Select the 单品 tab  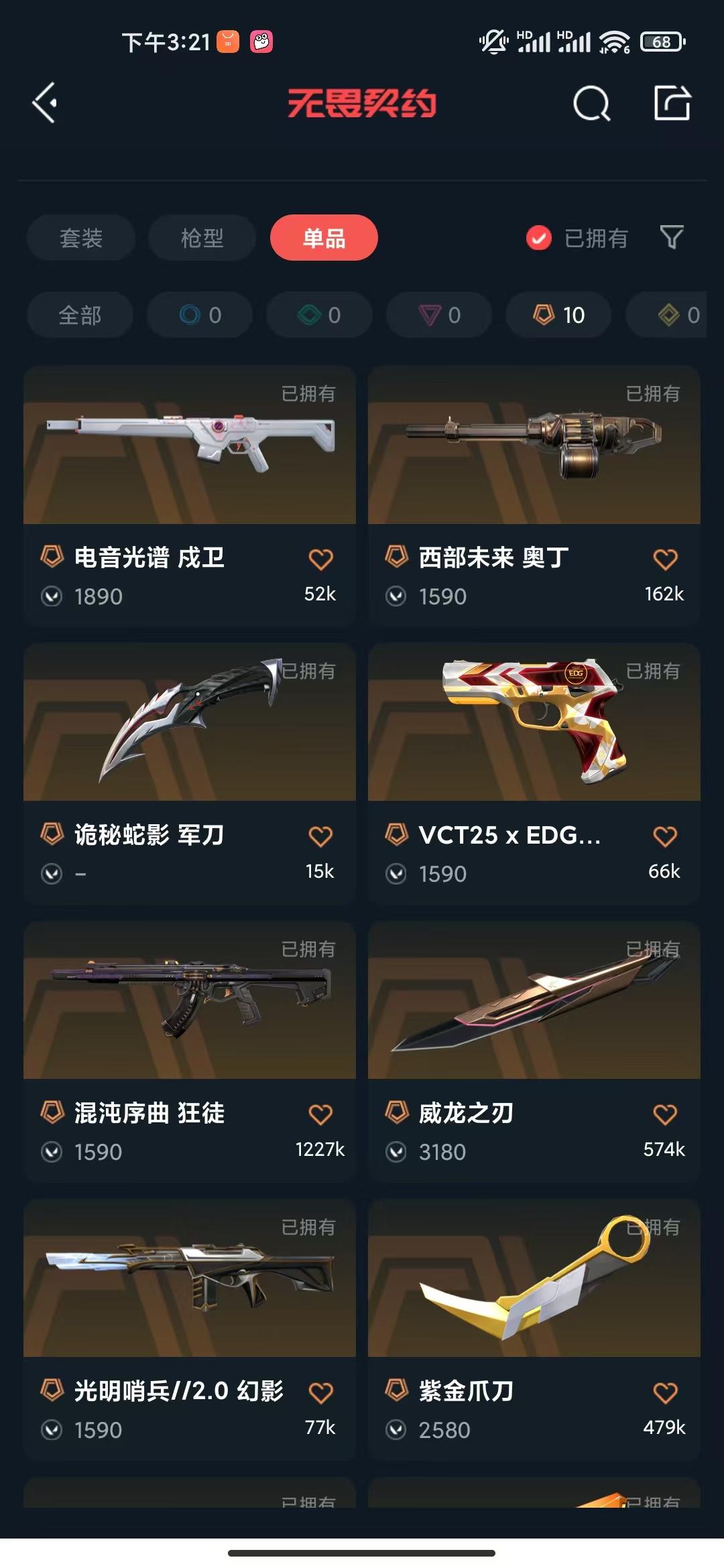pos(324,238)
